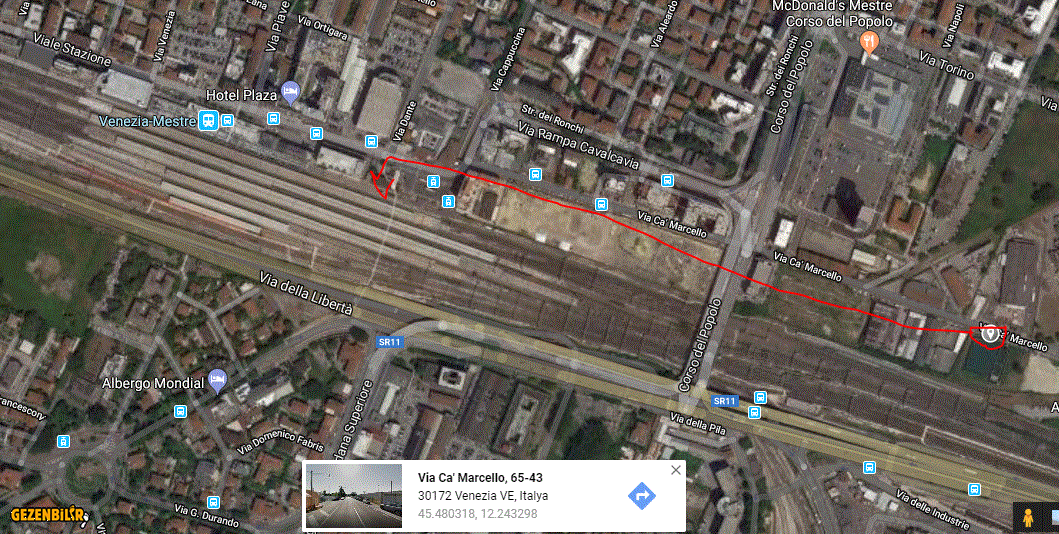The width and height of the screenshot is (1059, 534).
Task: Close the Via Ca' Marcello info card
Action: click(x=676, y=470)
